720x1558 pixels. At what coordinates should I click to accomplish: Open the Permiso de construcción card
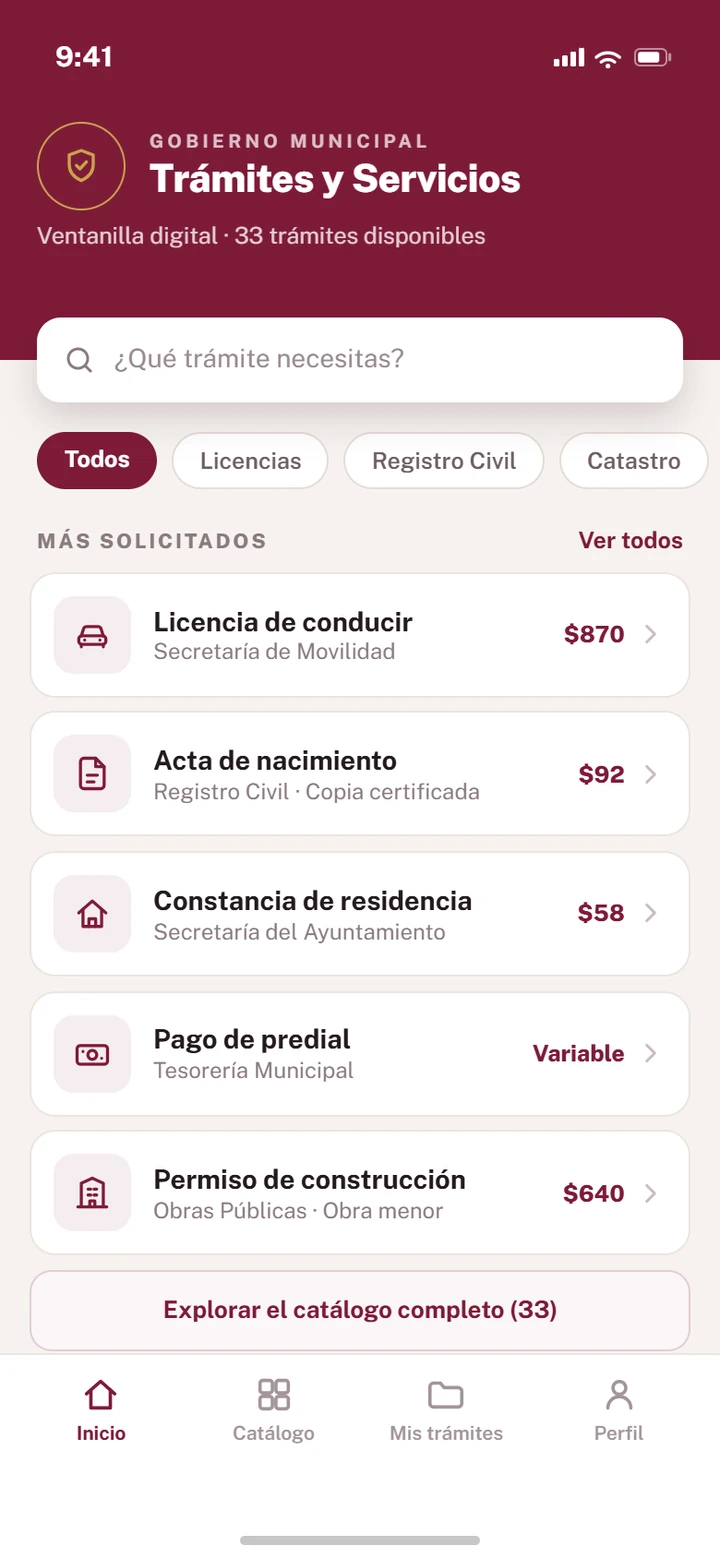(360, 1193)
